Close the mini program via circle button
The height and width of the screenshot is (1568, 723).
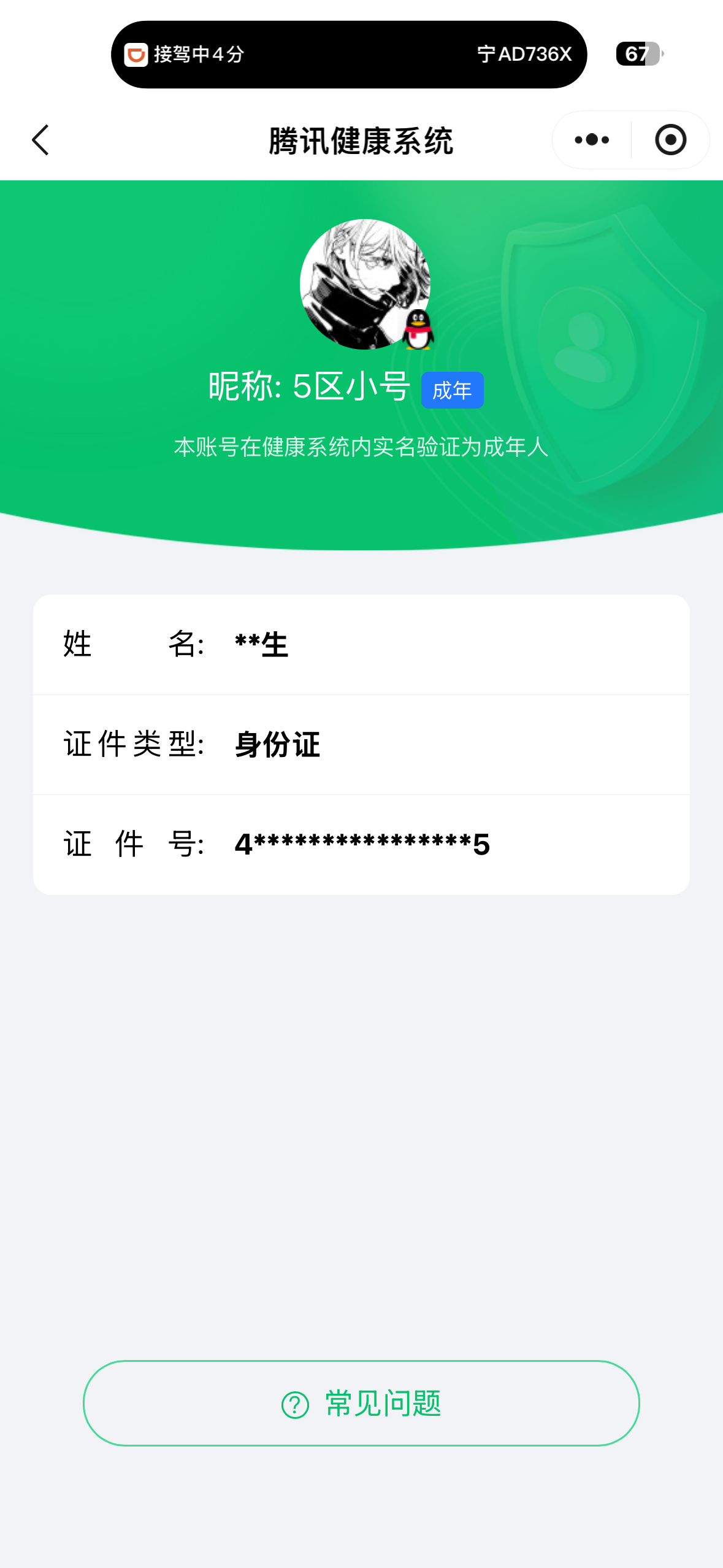tap(670, 140)
